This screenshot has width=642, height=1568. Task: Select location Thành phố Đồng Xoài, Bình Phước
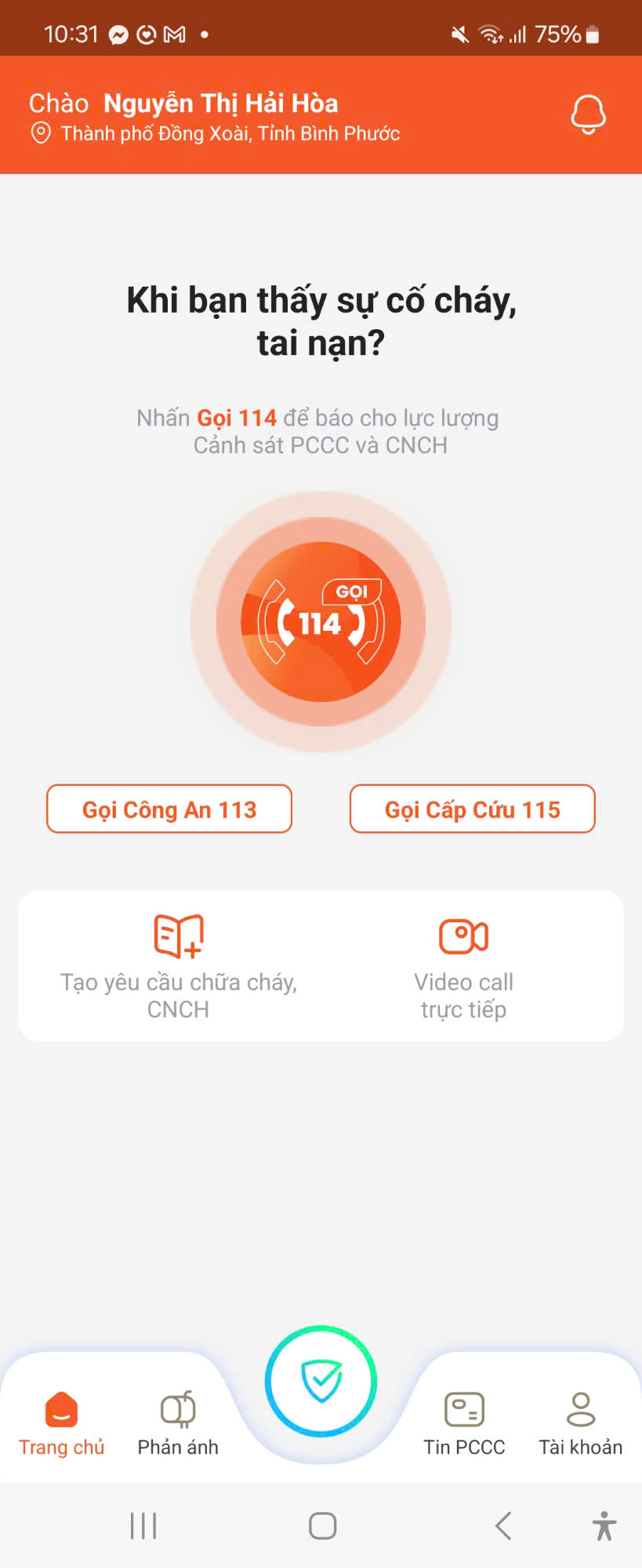coord(230,134)
